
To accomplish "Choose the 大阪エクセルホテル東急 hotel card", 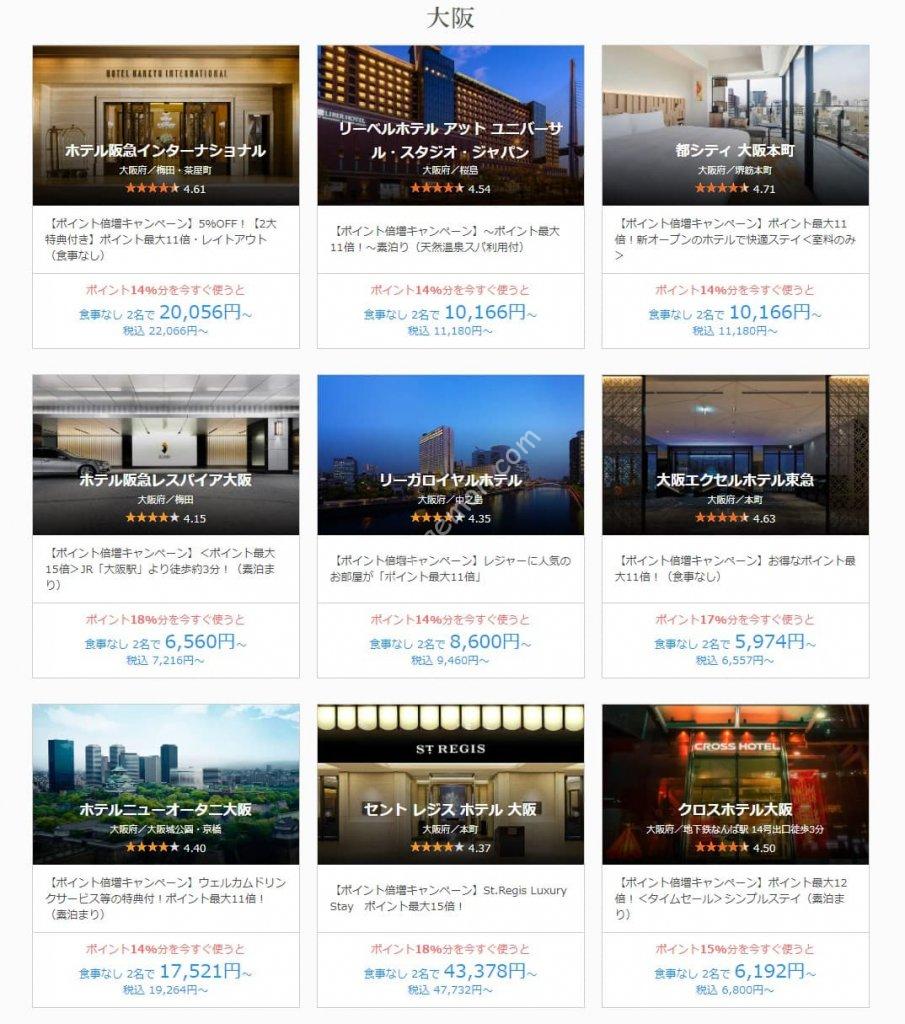I will [x=735, y=480].
